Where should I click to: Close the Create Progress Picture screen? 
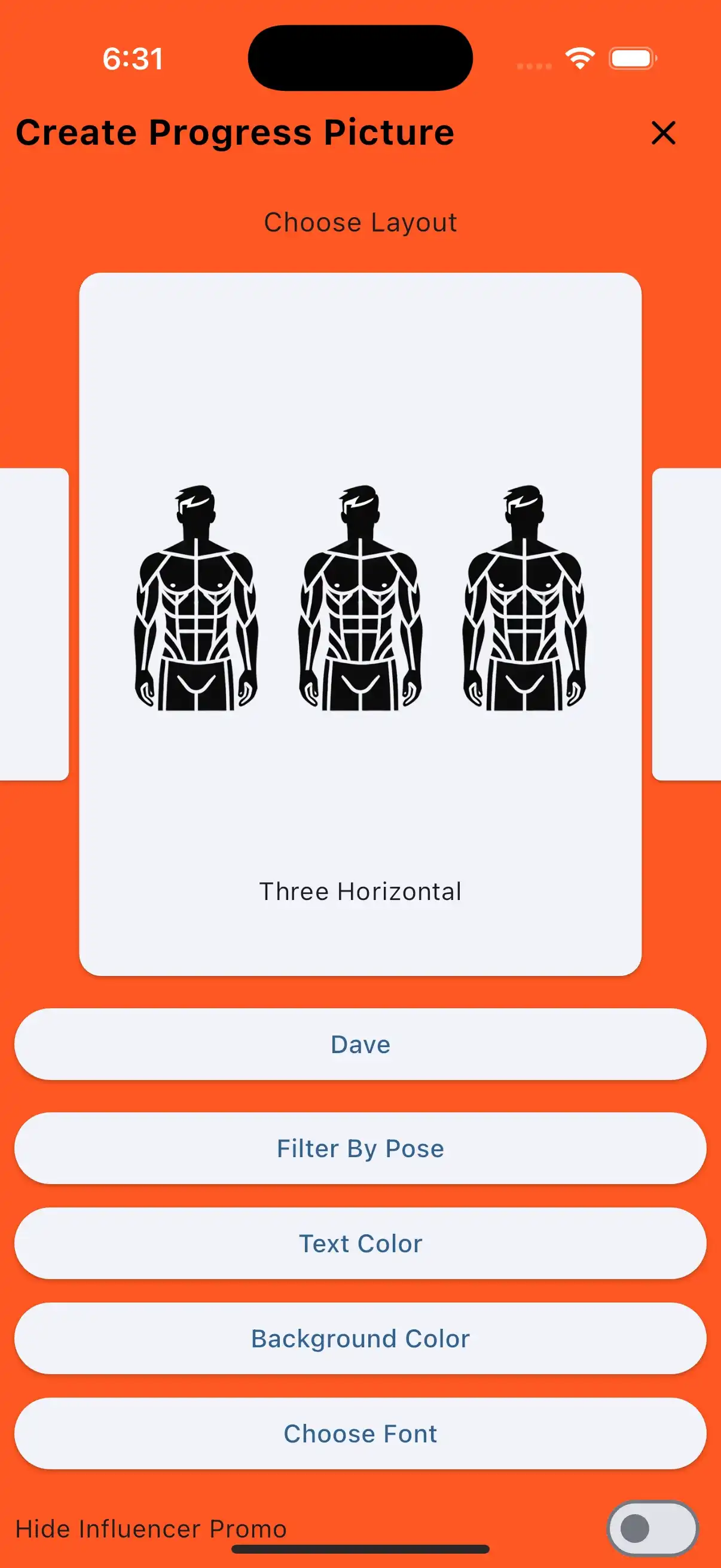point(663,133)
